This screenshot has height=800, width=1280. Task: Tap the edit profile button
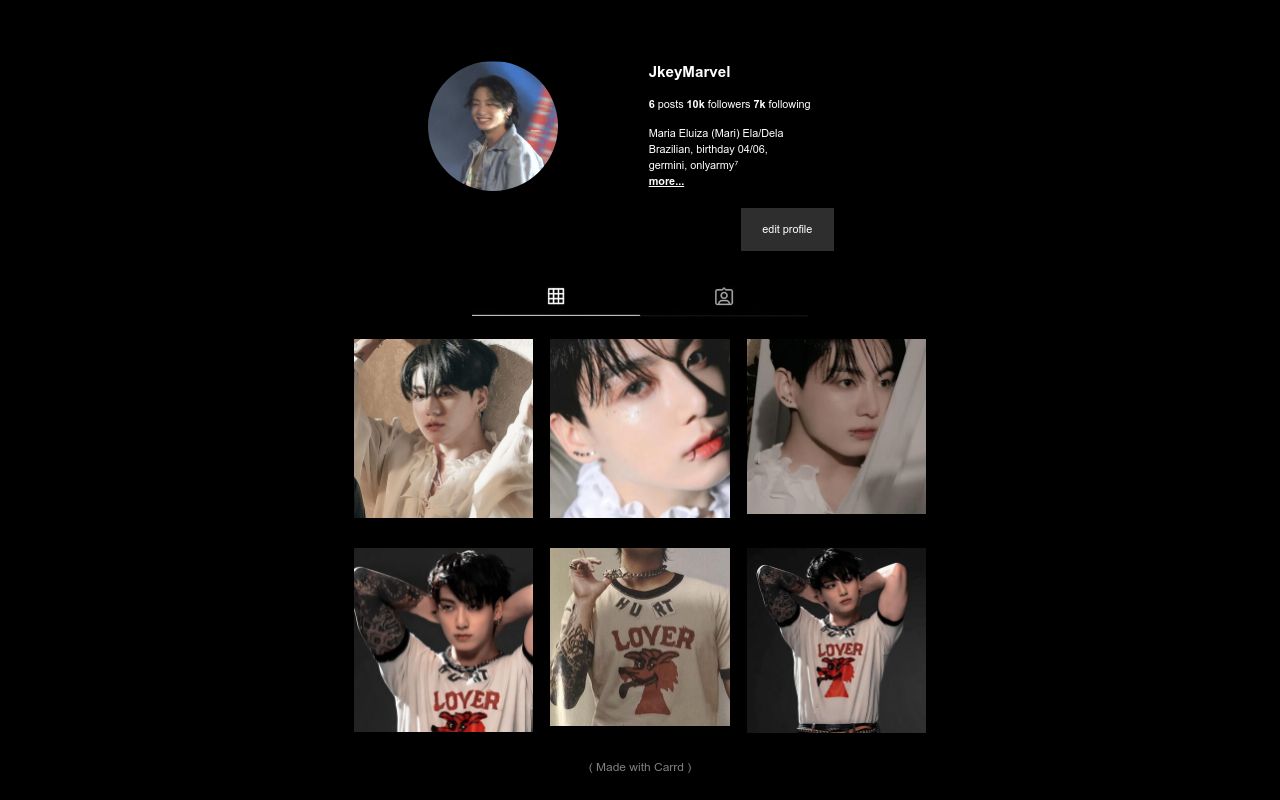tap(787, 229)
